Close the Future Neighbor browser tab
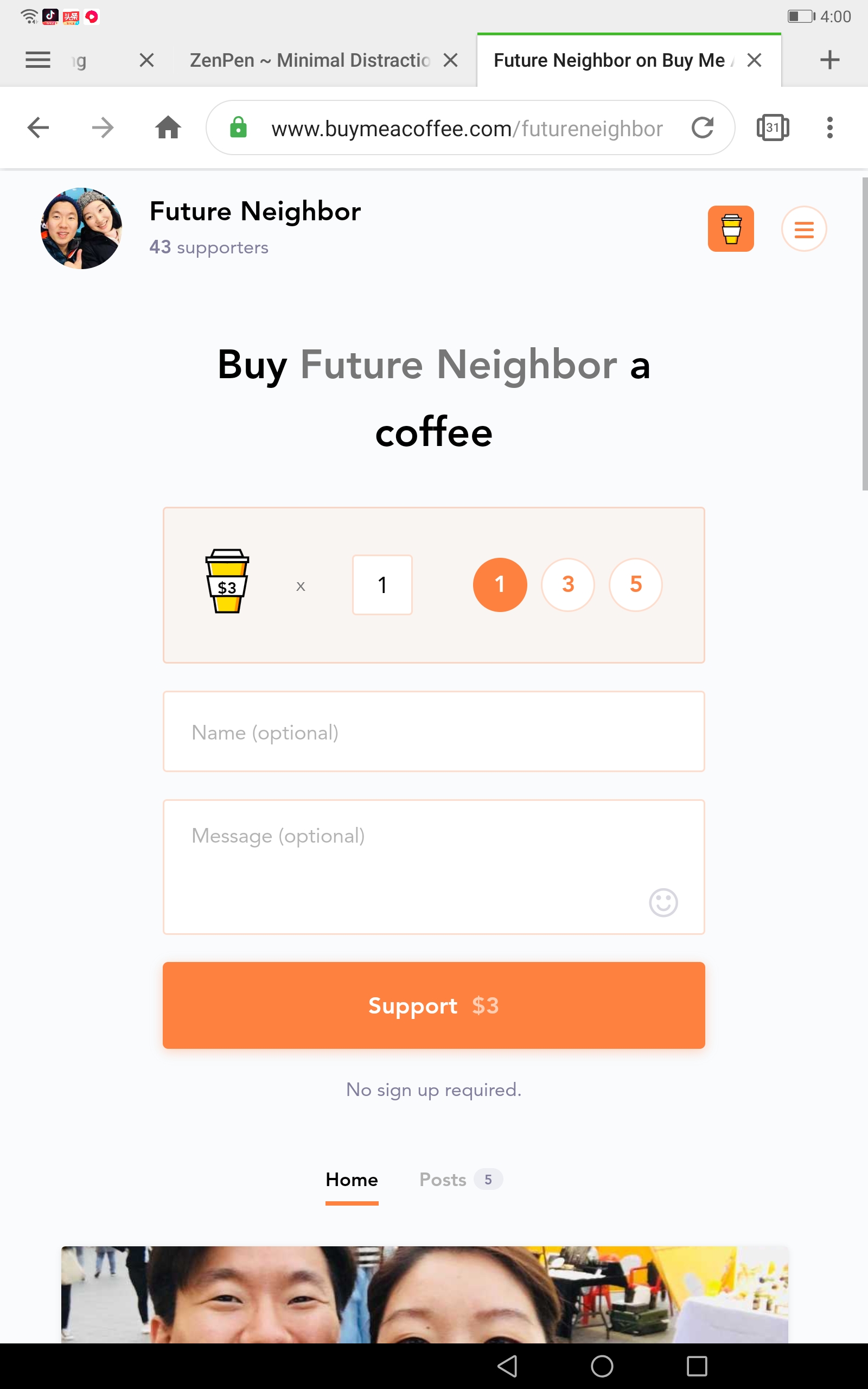This screenshot has height=1389, width=868. pyautogui.click(x=754, y=60)
